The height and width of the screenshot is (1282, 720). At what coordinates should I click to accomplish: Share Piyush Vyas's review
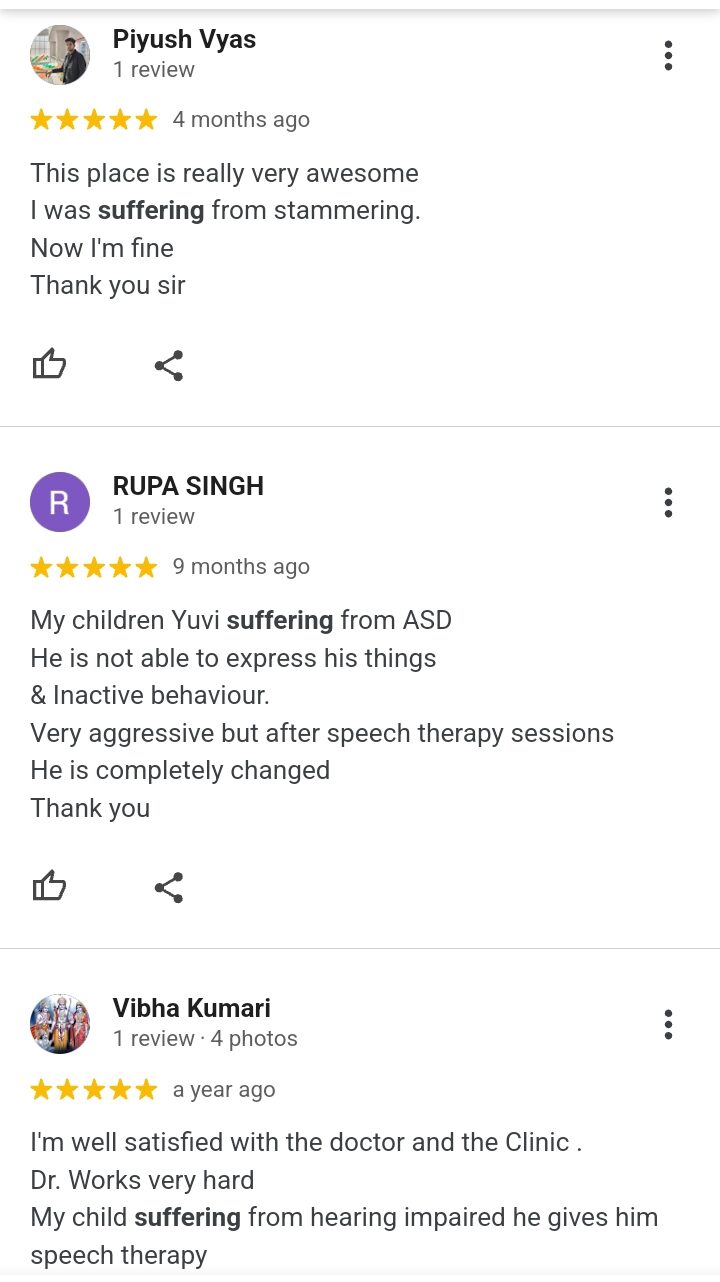(169, 365)
